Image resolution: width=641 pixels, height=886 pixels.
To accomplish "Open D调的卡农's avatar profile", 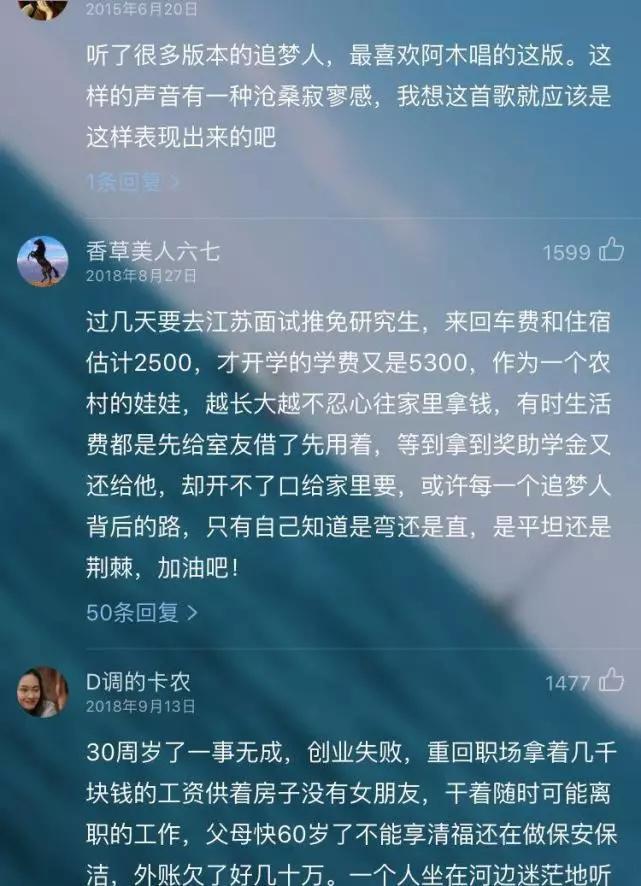I will 42,692.
